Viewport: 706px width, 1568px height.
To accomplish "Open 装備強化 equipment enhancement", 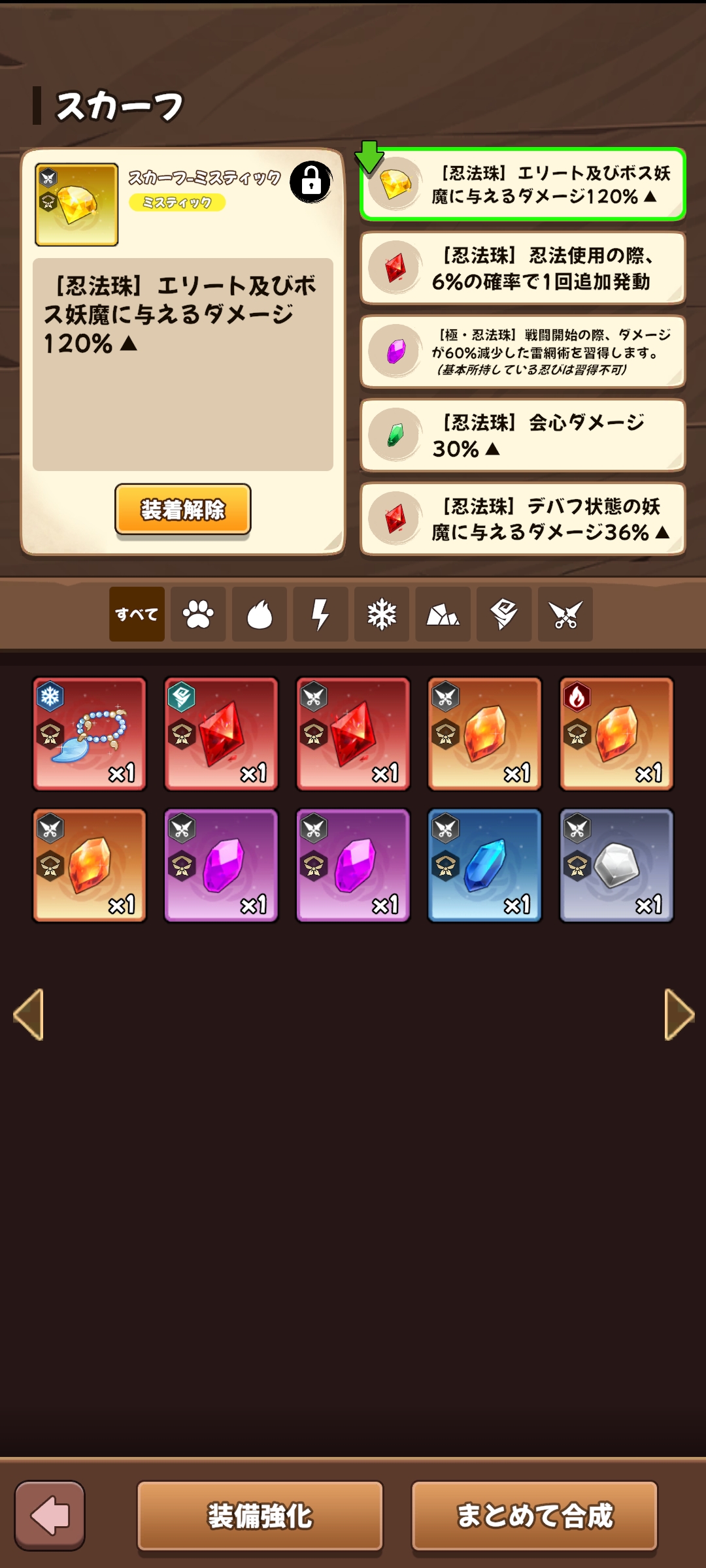I will click(x=260, y=1516).
